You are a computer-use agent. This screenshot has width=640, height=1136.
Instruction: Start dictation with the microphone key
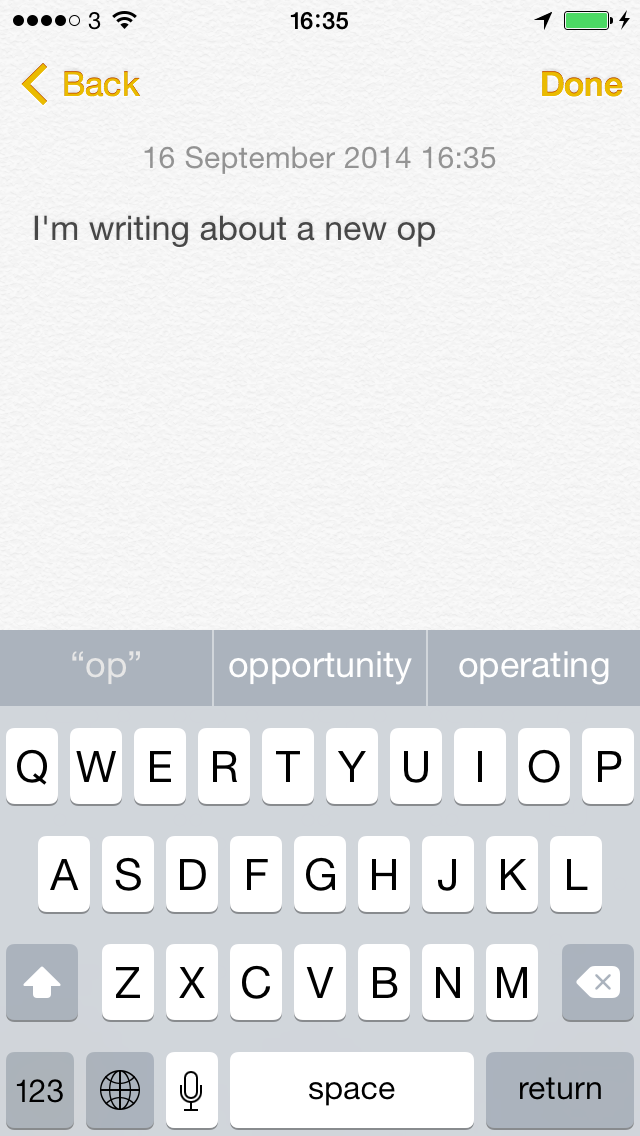click(191, 1089)
